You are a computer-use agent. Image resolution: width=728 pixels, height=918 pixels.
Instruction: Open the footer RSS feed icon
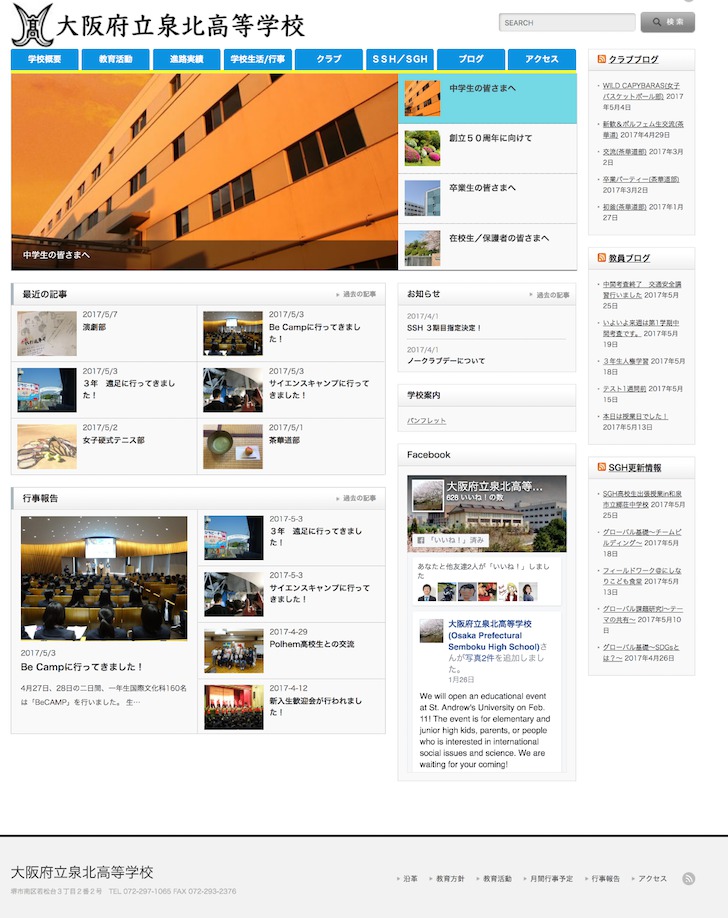(688, 878)
